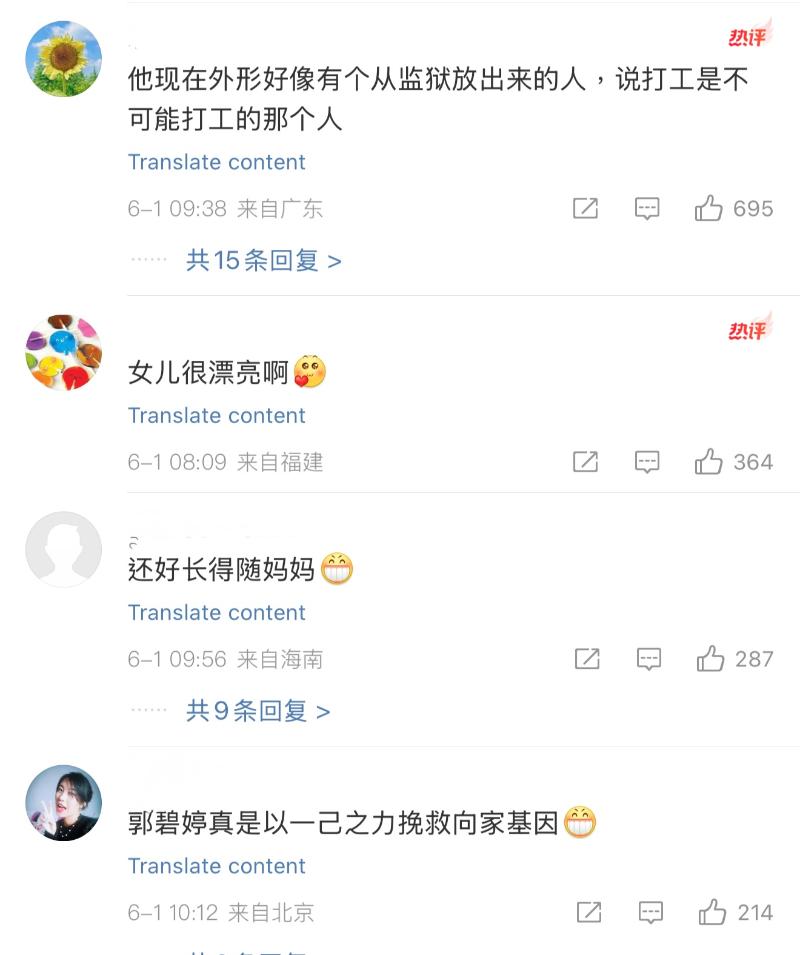This screenshot has height=955, width=800.
Task: Open the sunflower avatar profile
Action: tap(63, 59)
